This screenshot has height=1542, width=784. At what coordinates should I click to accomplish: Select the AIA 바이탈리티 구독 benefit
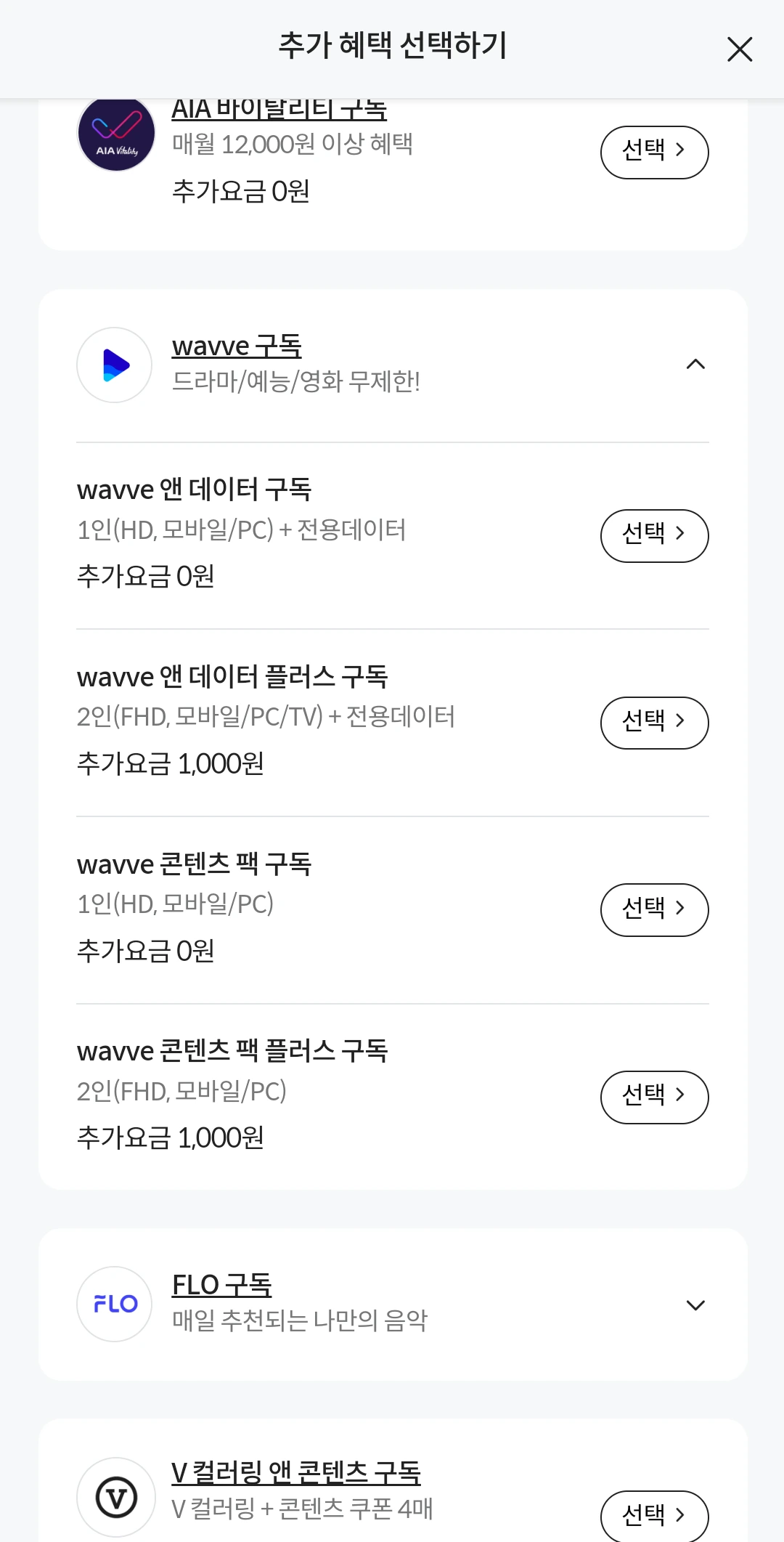pyautogui.click(x=654, y=152)
